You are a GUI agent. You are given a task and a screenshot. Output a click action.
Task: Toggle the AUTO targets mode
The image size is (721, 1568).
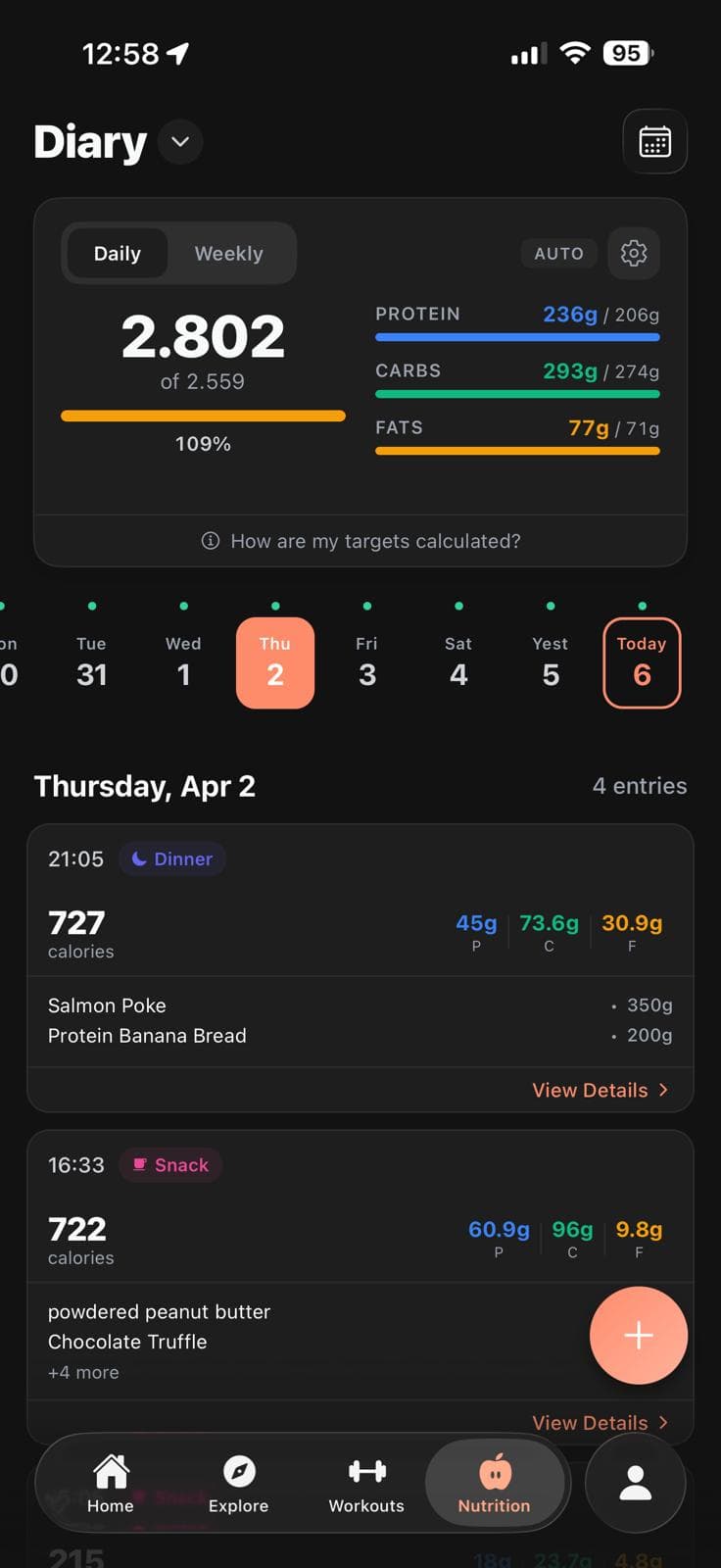558,253
